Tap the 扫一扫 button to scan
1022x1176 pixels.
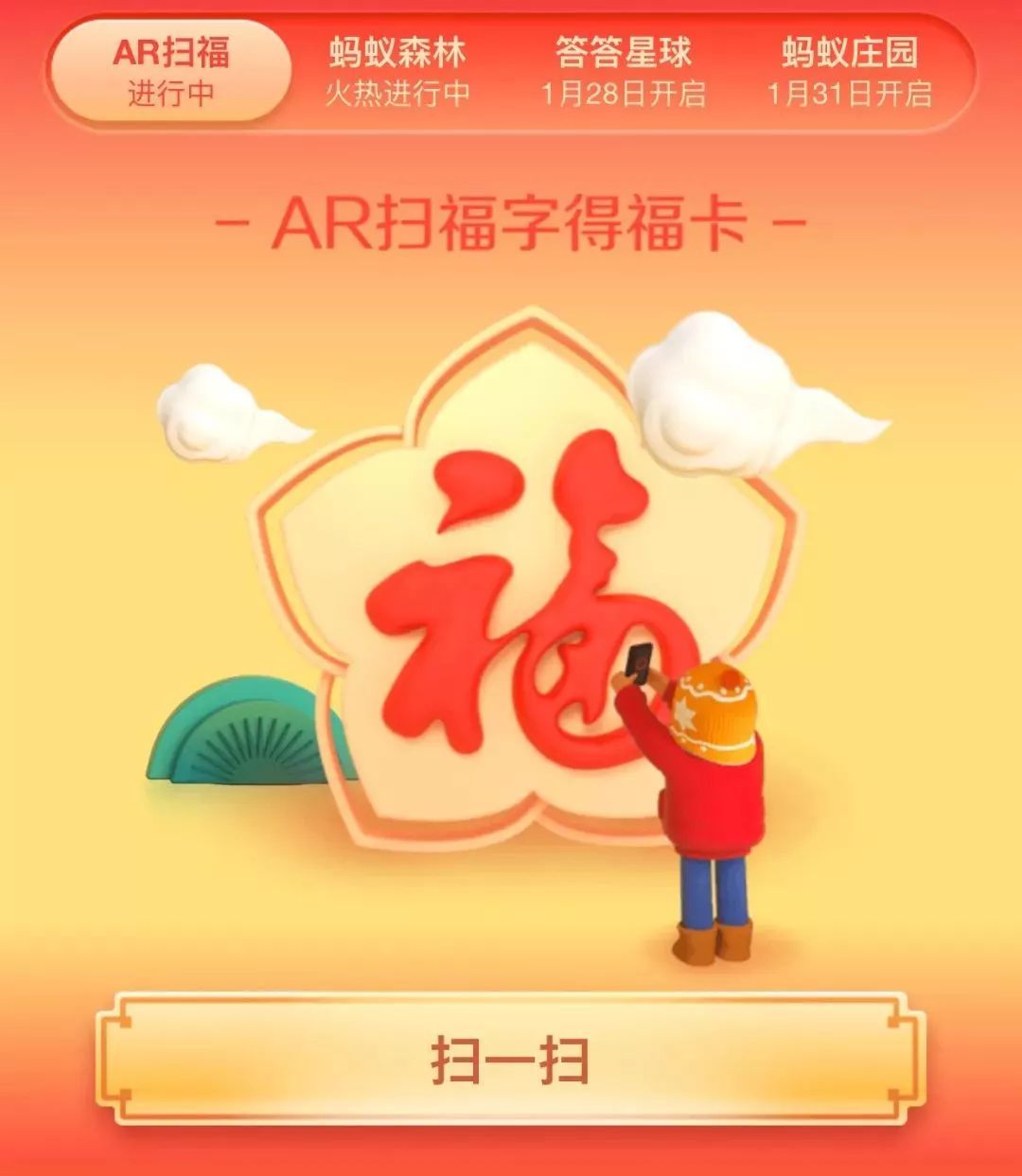(511, 1060)
